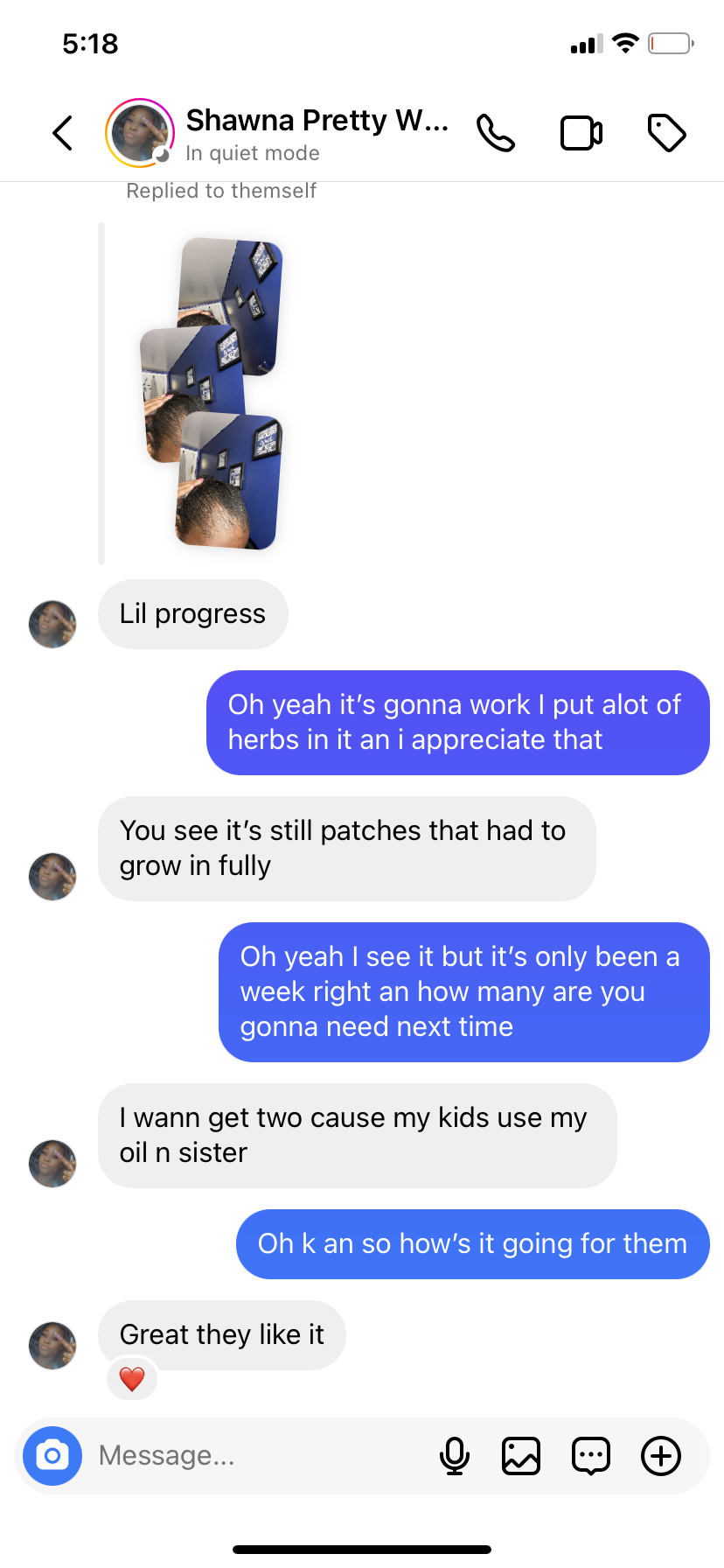Start a video call with Shawna
The image size is (724, 1568).
(581, 133)
